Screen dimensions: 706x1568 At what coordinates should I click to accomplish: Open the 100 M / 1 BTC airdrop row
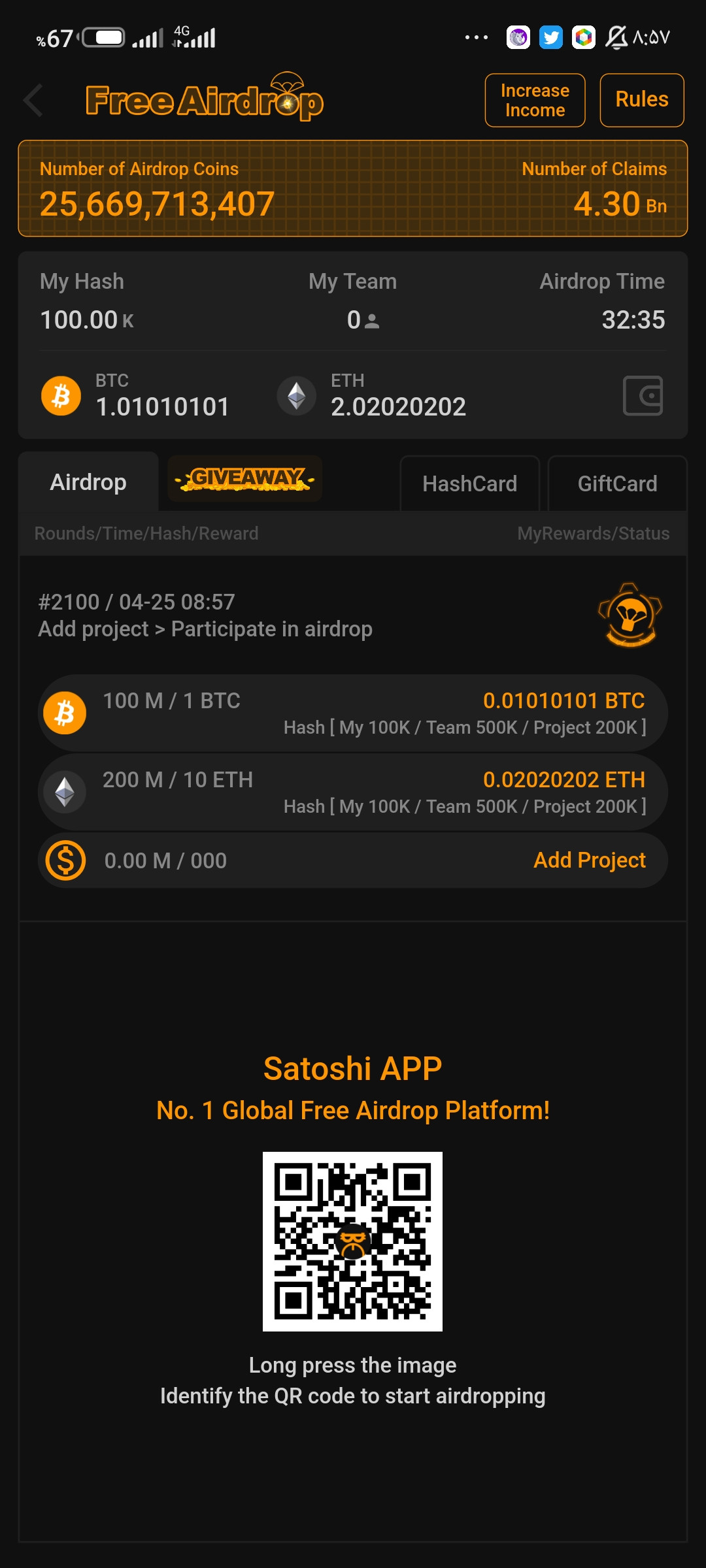point(353,713)
